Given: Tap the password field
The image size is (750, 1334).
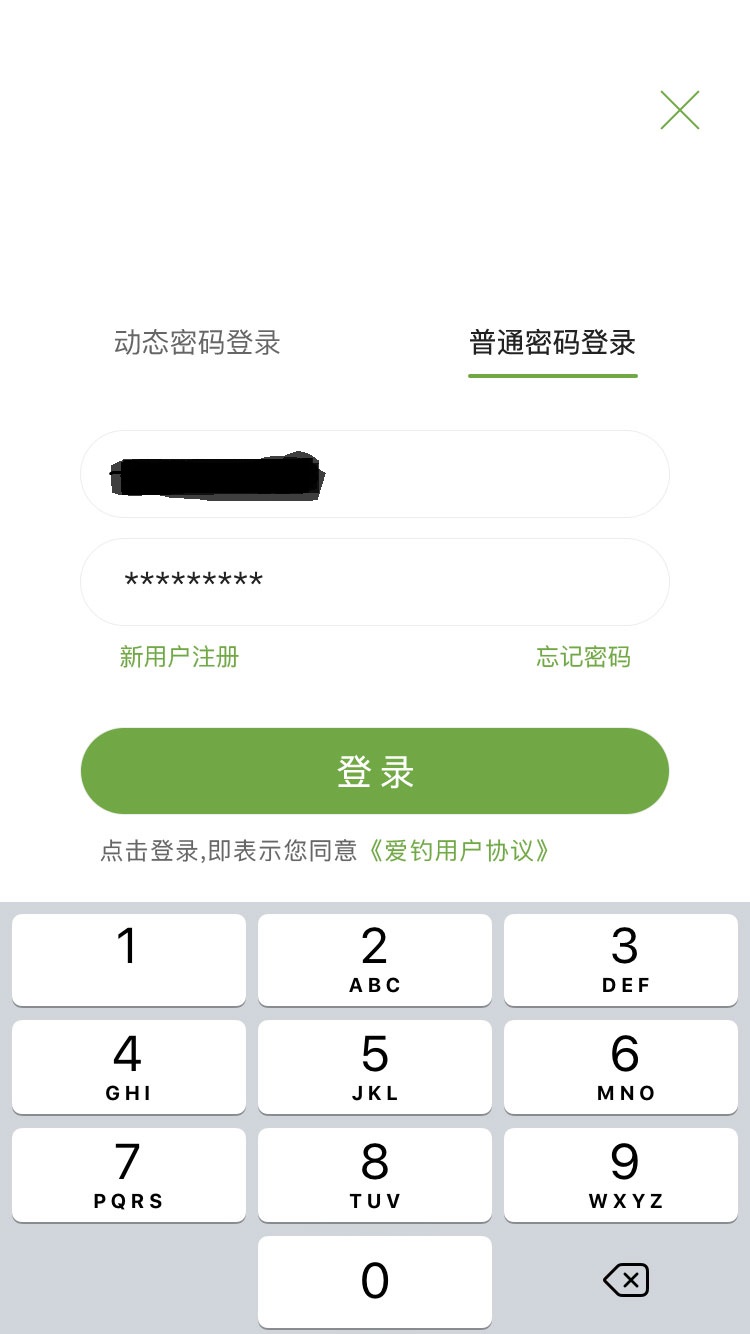Looking at the screenshot, I should [x=375, y=582].
